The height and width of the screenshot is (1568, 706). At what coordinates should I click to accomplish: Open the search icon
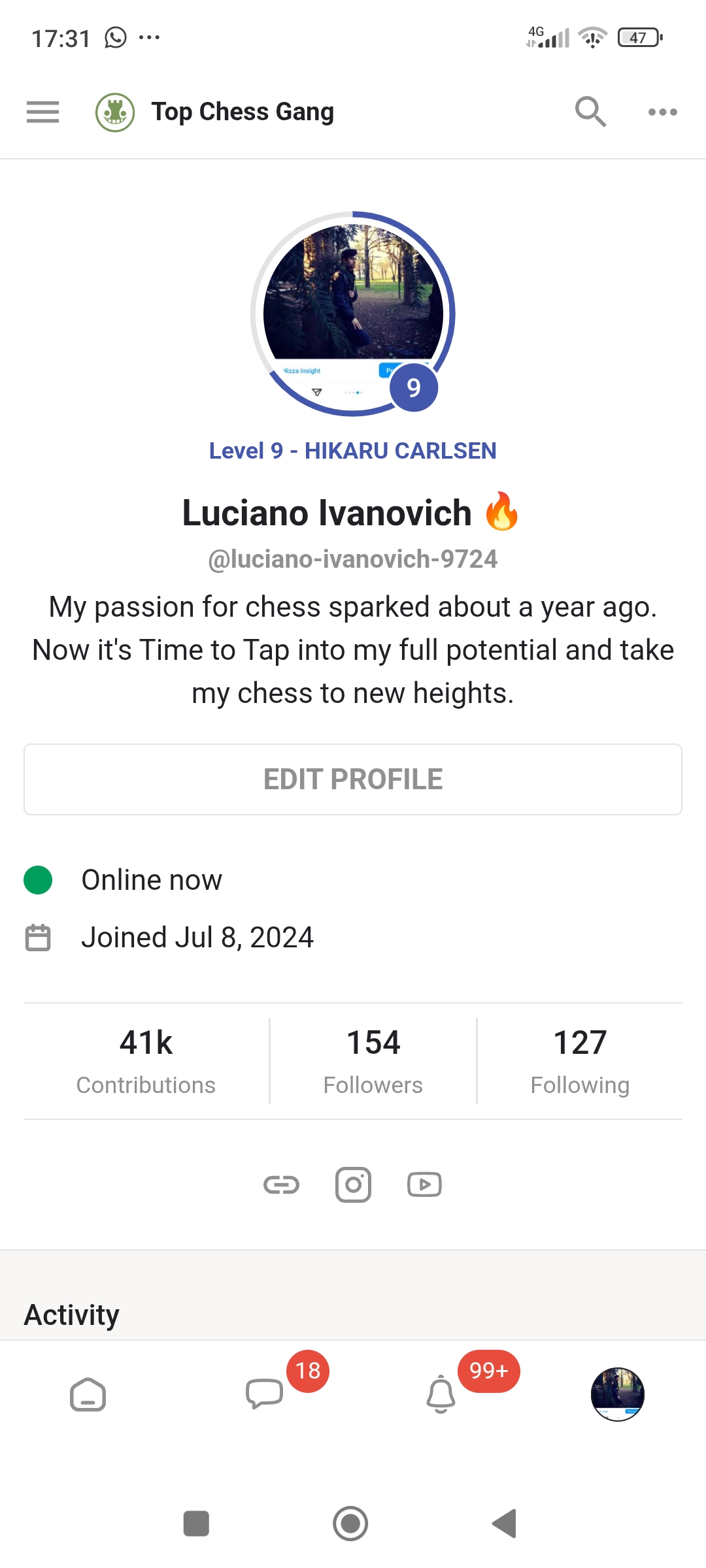pyautogui.click(x=589, y=111)
